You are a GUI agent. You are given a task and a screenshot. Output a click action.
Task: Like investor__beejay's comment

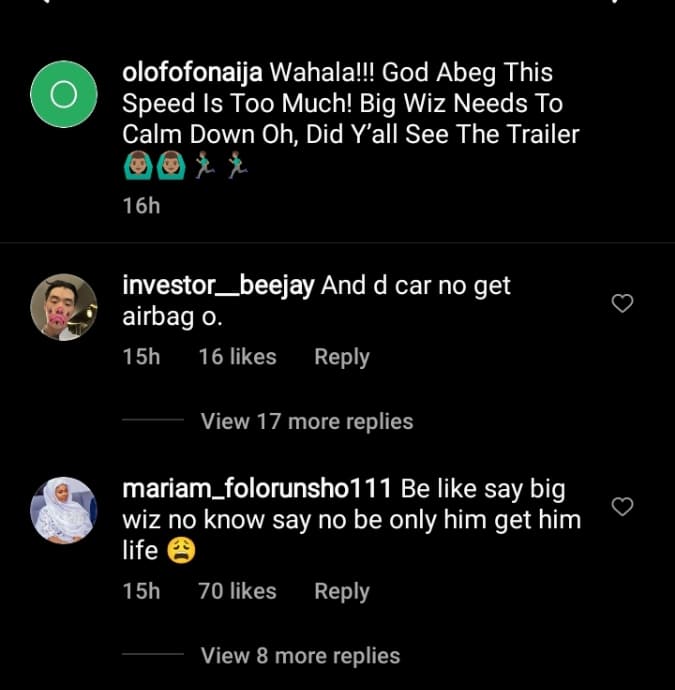pos(622,303)
